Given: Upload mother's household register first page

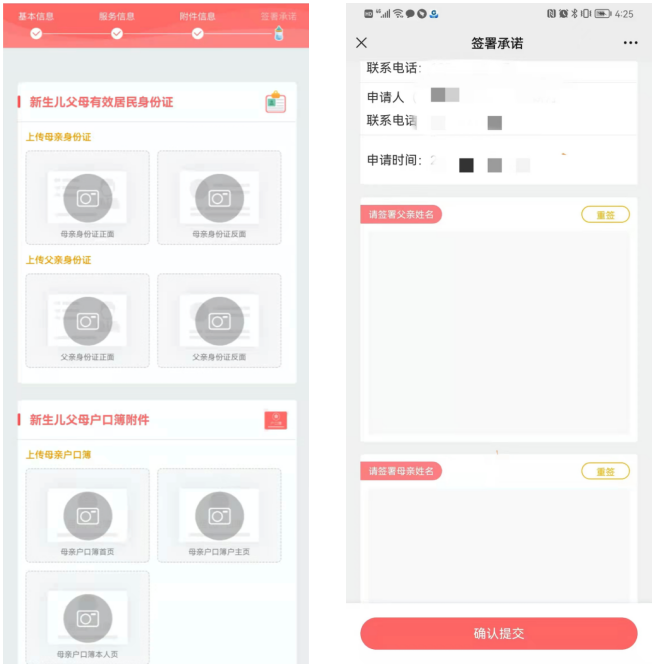Looking at the screenshot, I should click(x=88, y=515).
